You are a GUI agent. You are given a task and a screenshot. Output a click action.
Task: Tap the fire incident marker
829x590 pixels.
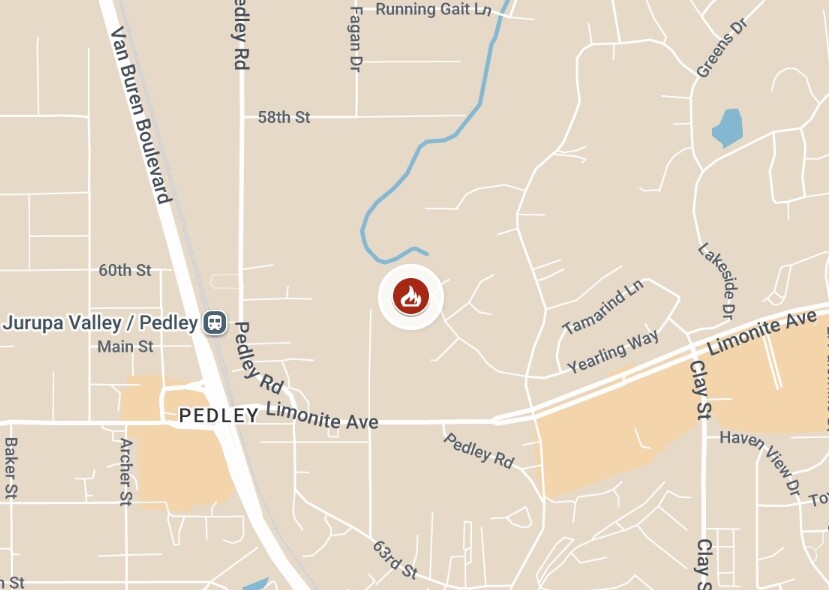pos(410,296)
